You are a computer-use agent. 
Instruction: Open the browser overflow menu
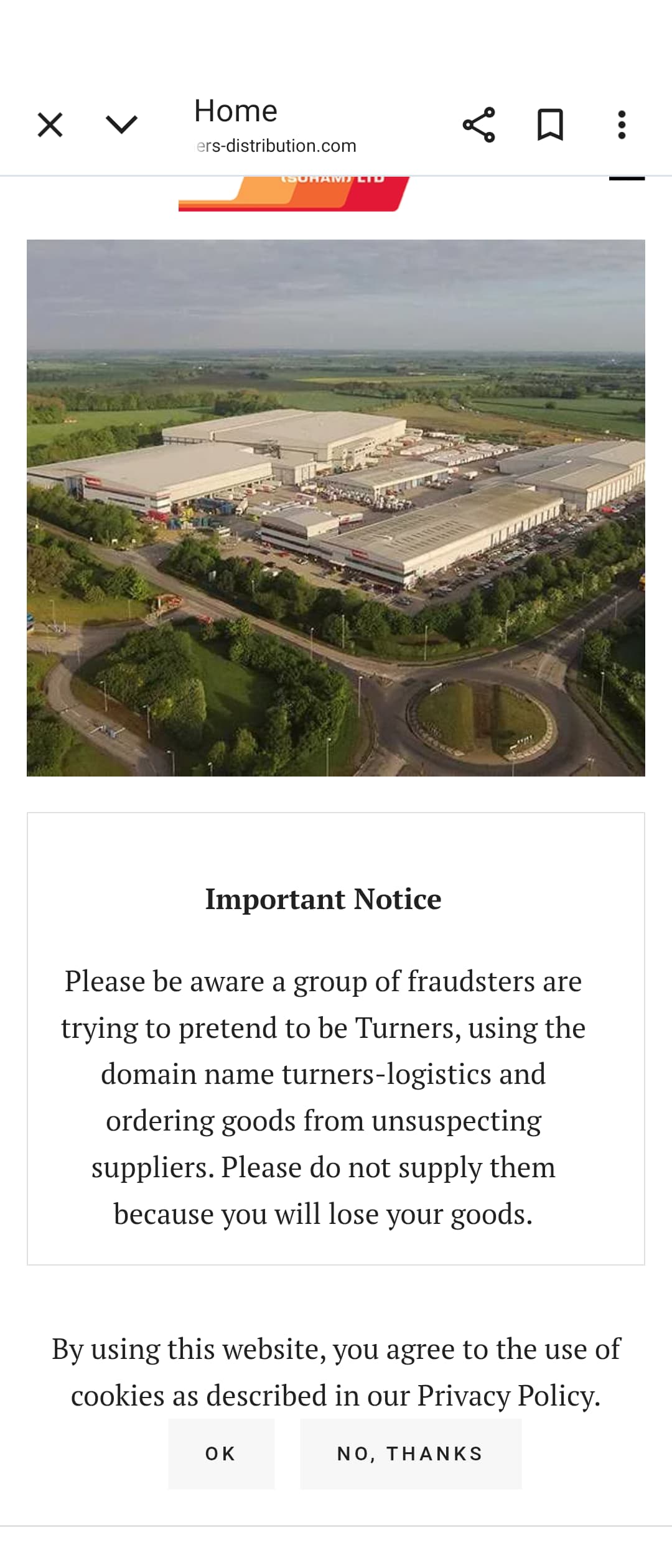[621, 124]
